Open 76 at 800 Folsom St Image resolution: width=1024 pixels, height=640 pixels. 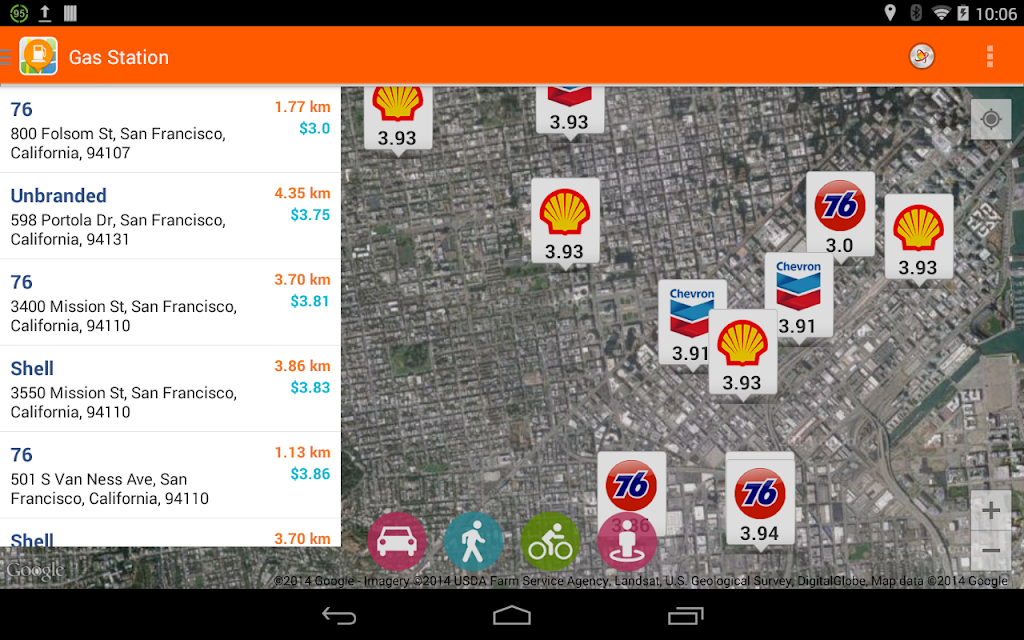tap(170, 130)
